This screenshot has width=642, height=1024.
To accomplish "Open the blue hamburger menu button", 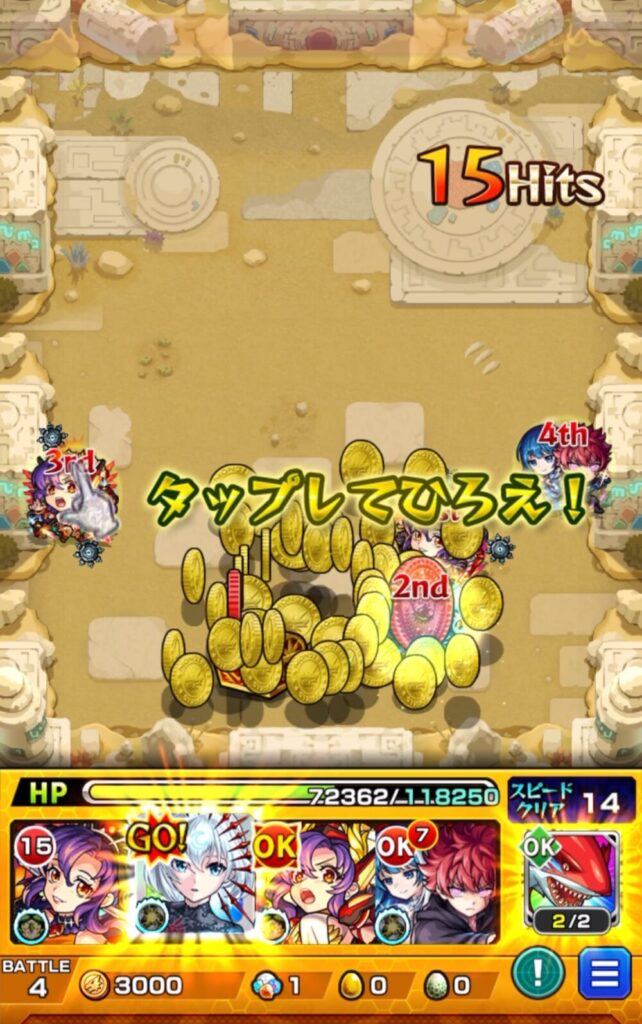I will pos(604,973).
